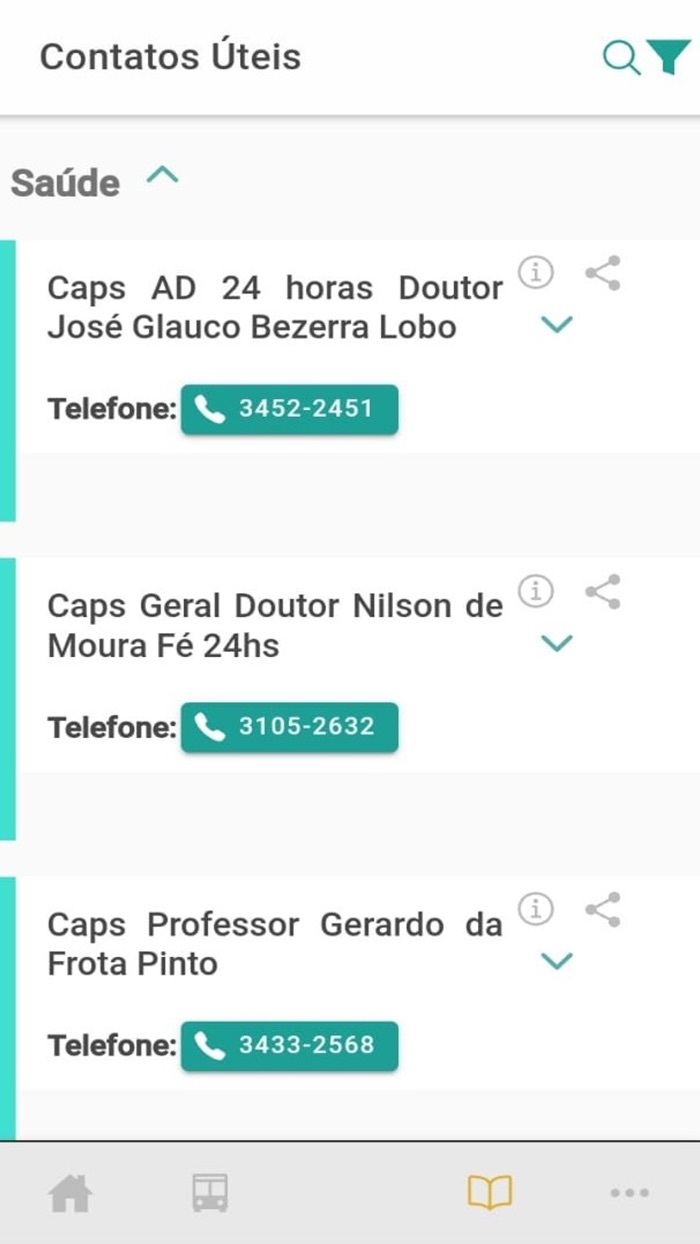Share the Caps Professor Gerardo contact

pos(602,910)
